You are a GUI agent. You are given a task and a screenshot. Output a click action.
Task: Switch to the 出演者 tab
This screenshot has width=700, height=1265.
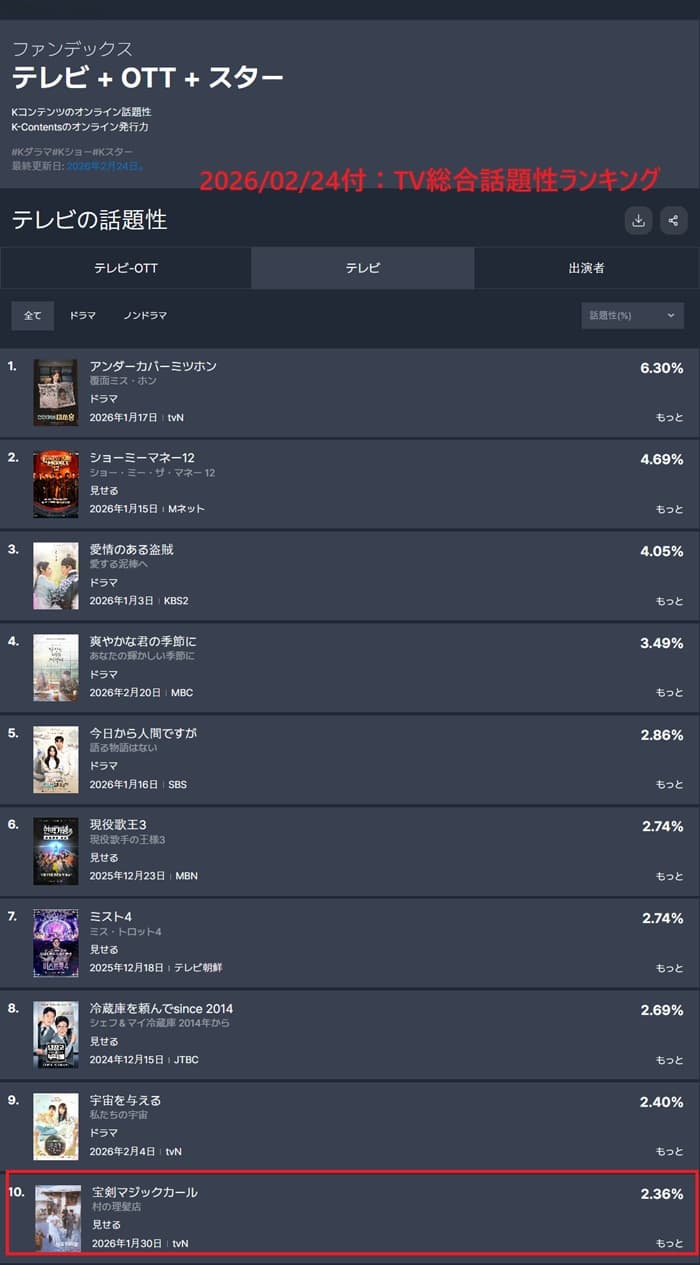coord(586,268)
